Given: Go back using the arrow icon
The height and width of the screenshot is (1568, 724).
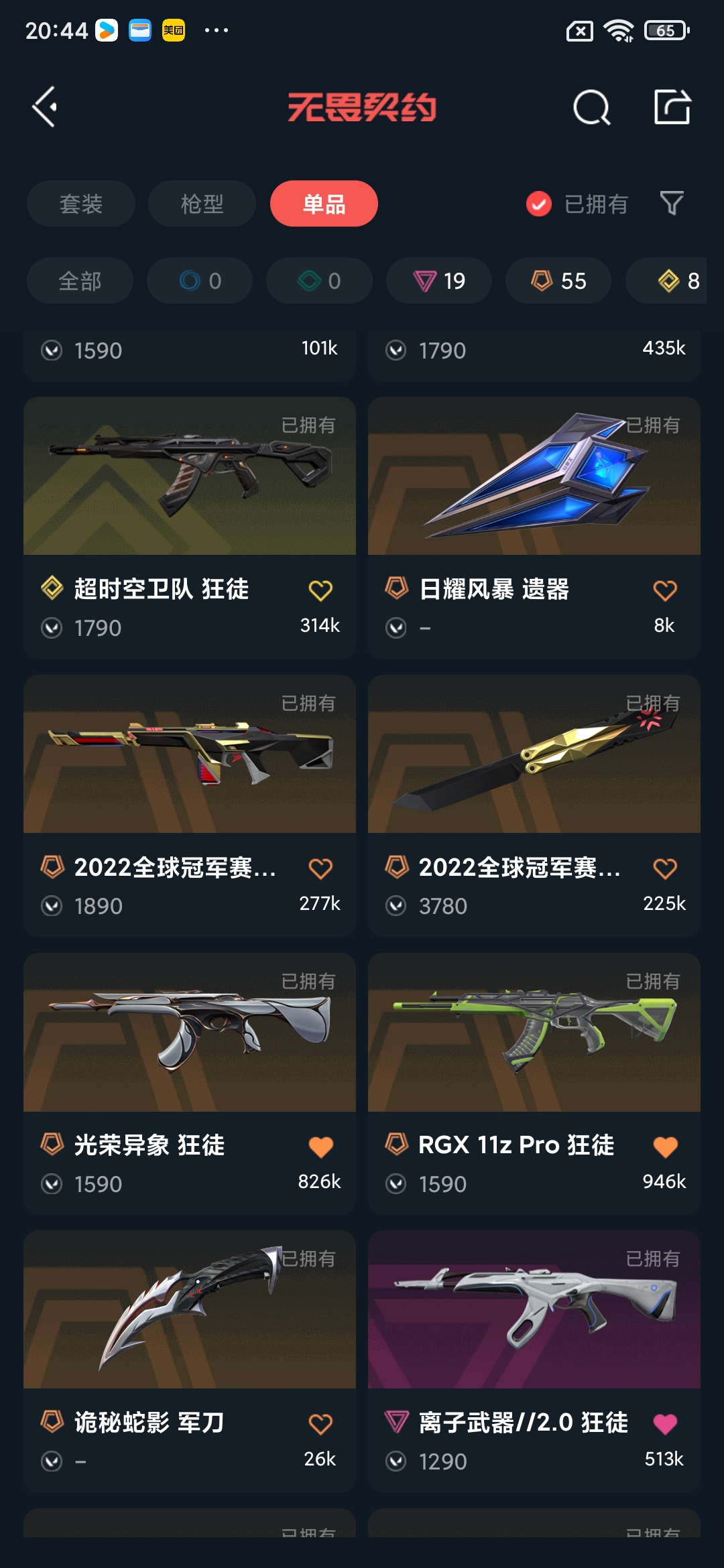Looking at the screenshot, I should (45, 107).
